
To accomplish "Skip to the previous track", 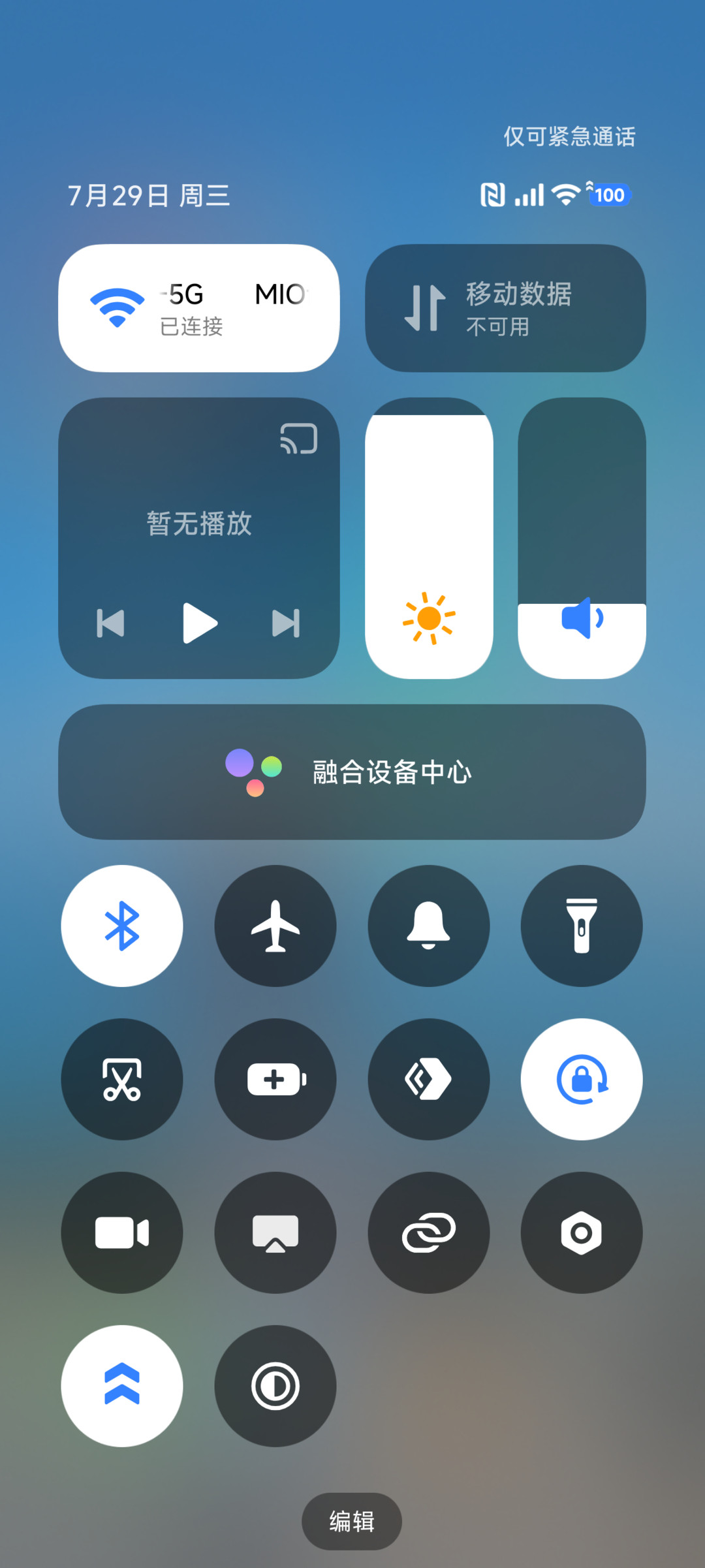I will pyautogui.click(x=110, y=623).
